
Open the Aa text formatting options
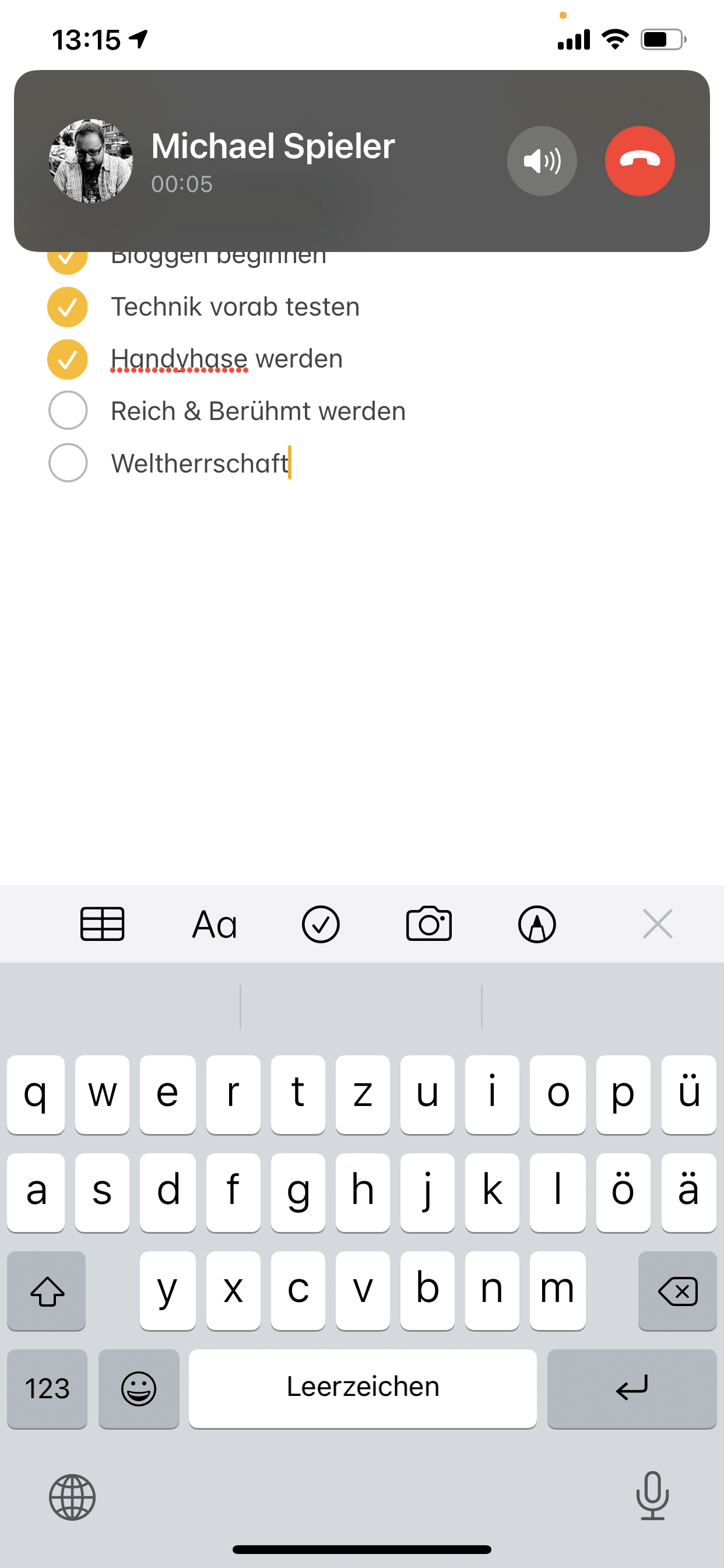(x=214, y=924)
